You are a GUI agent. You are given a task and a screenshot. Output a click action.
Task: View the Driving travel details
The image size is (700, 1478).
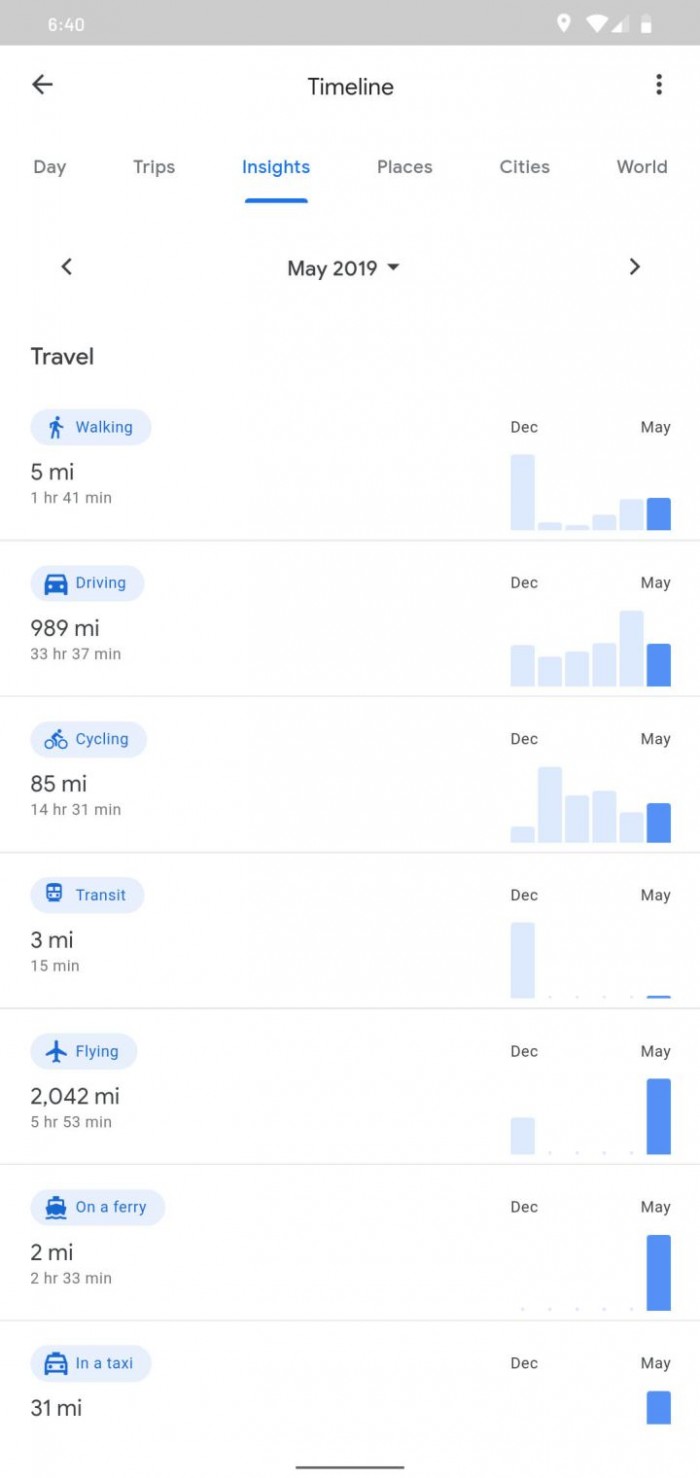pos(87,584)
